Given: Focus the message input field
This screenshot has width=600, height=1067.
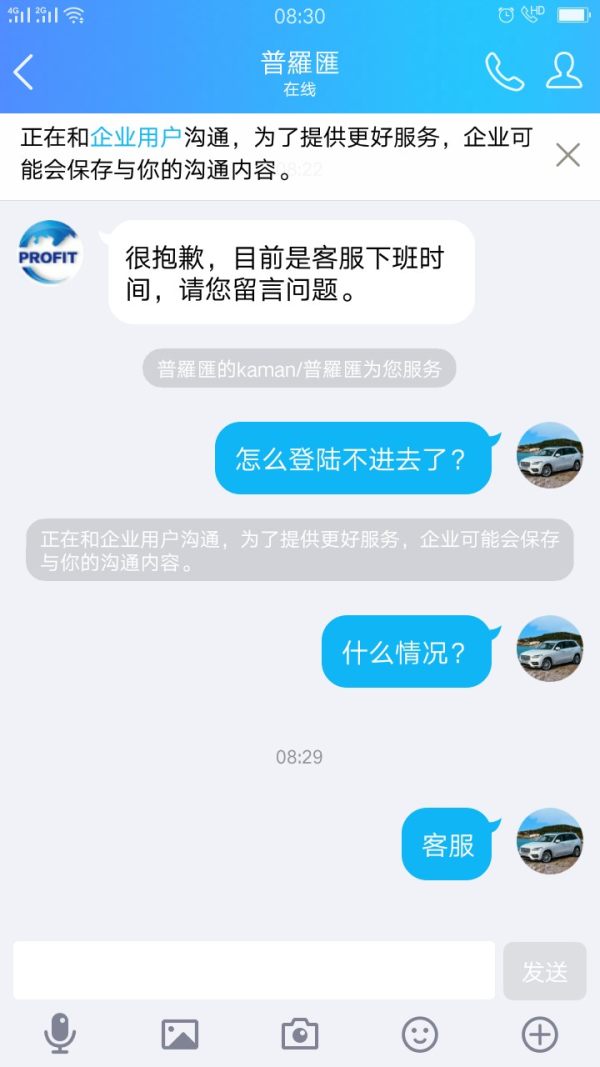Looking at the screenshot, I should [x=254, y=970].
